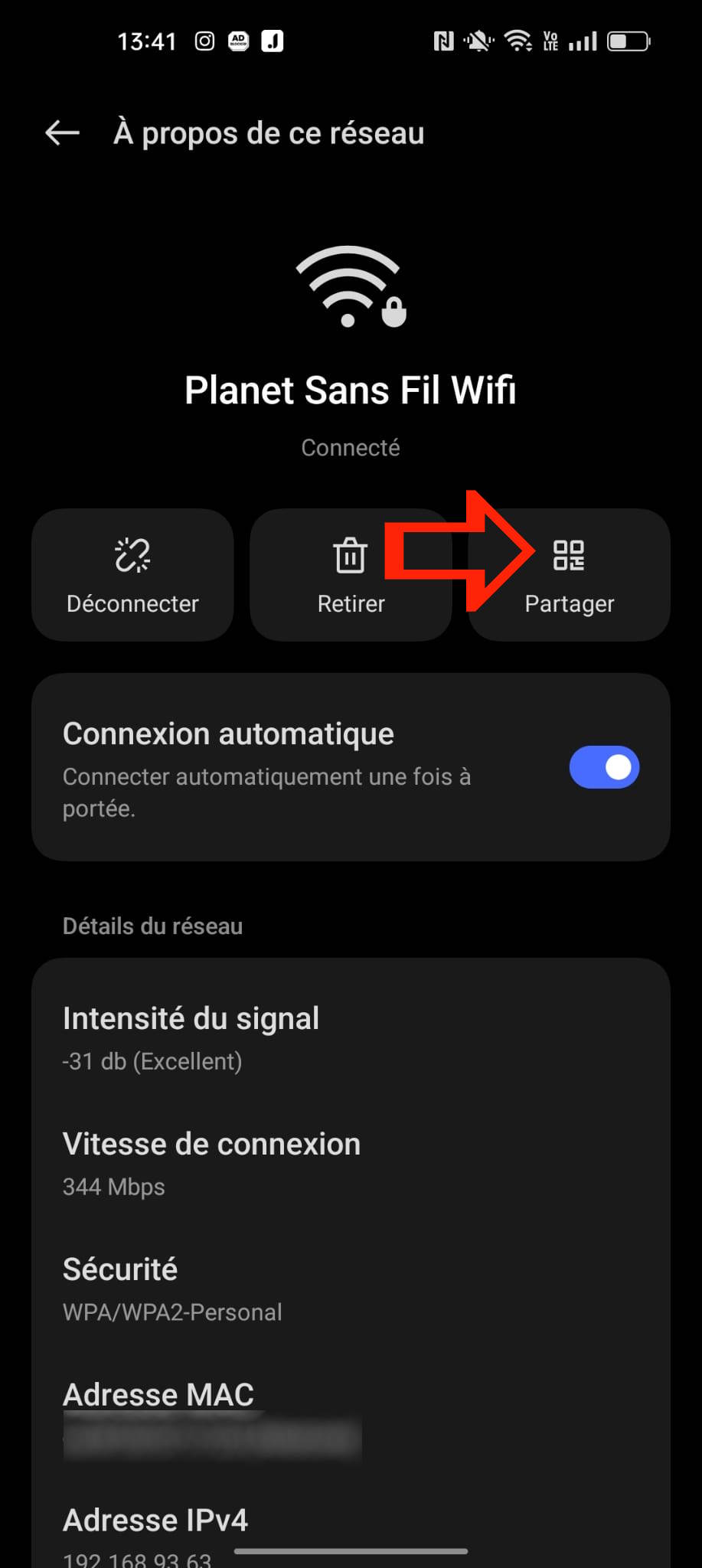The width and height of the screenshot is (702, 1568).
Task: Disable the Connexion automatique switch
Action: pos(604,767)
